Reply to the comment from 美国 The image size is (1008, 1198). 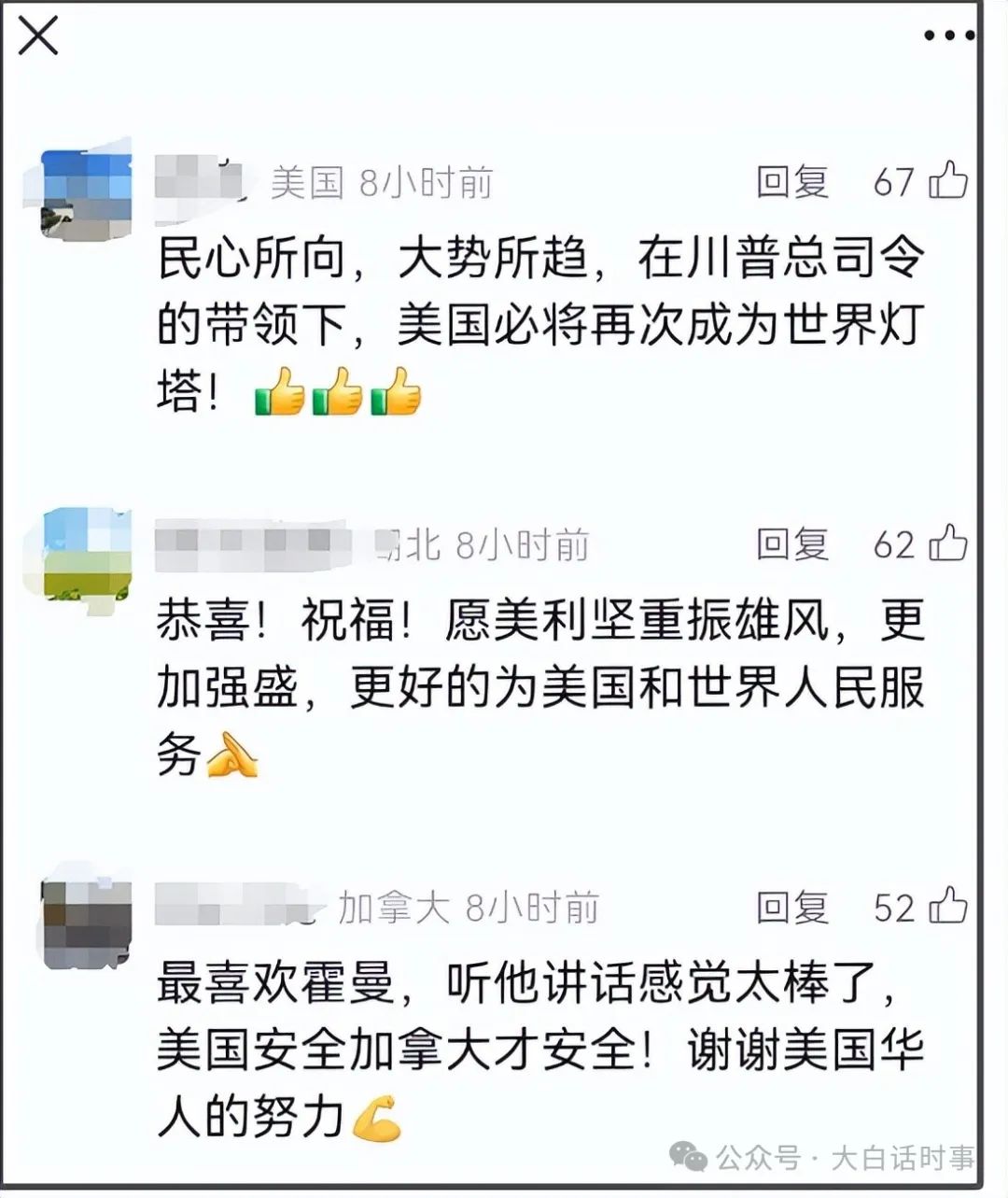click(791, 181)
